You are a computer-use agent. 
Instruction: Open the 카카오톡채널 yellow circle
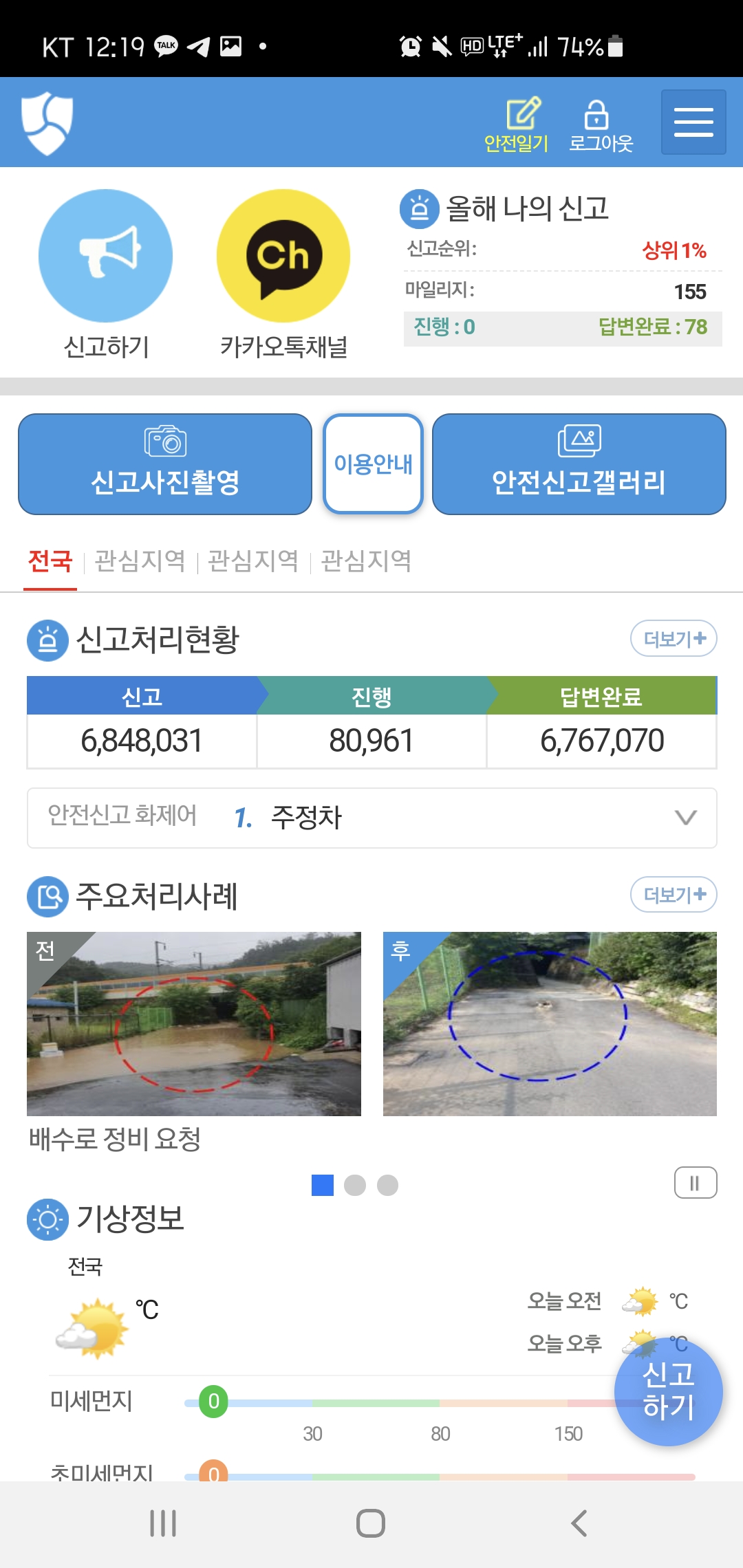point(283,256)
